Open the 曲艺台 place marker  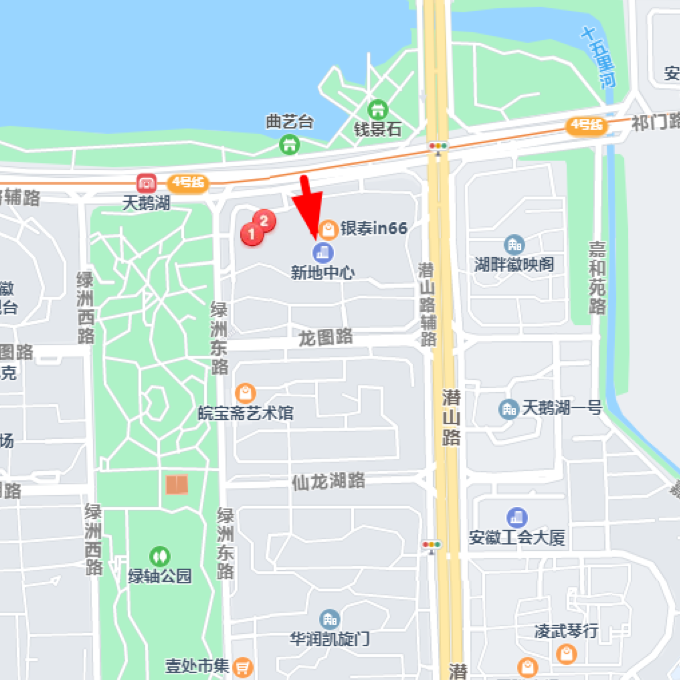[x=290, y=144]
